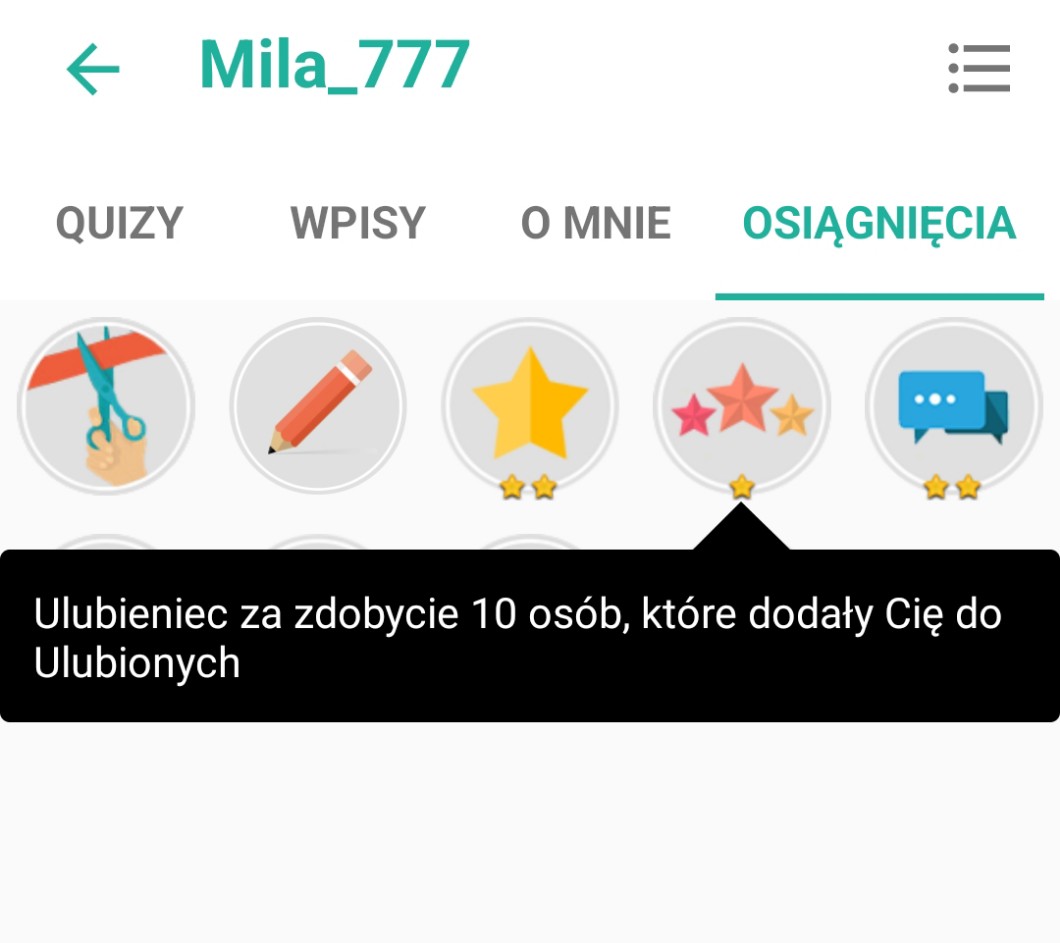Switch to the WPISY tab
Screen dimensions: 1060x943
pos(358,223)
